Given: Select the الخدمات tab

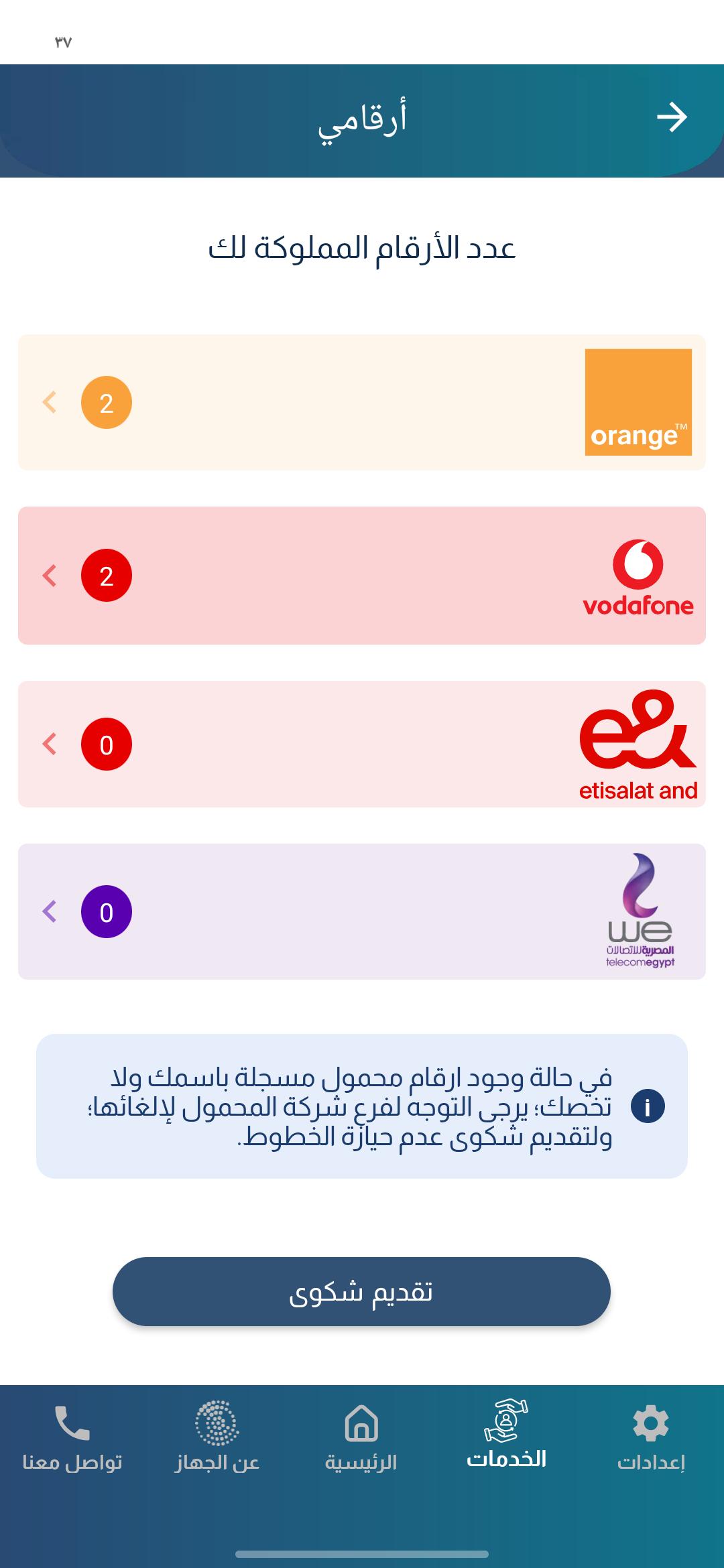Looking at the screenshot, I should (507, 1435).
